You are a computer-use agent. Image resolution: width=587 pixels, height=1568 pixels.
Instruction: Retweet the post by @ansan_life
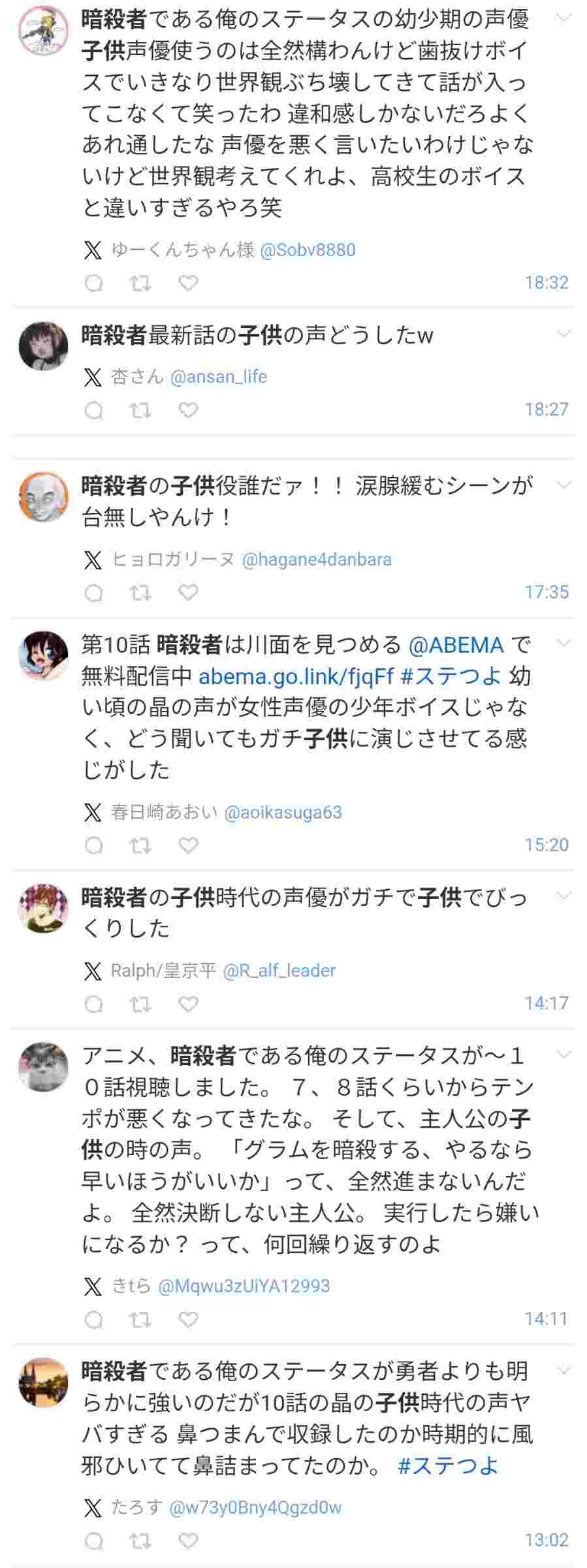140,410
